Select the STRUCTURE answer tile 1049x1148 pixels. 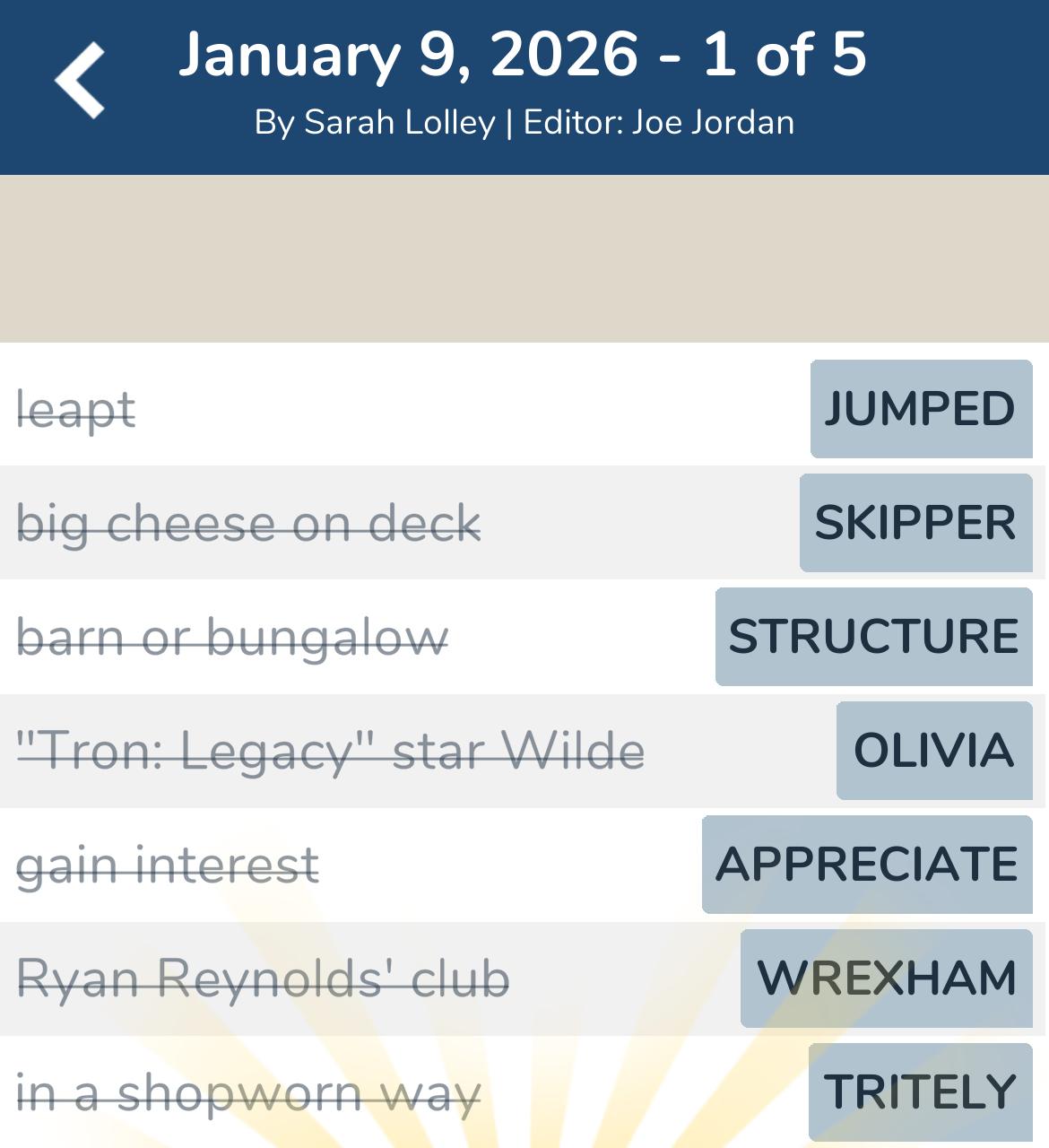[872, 636]
